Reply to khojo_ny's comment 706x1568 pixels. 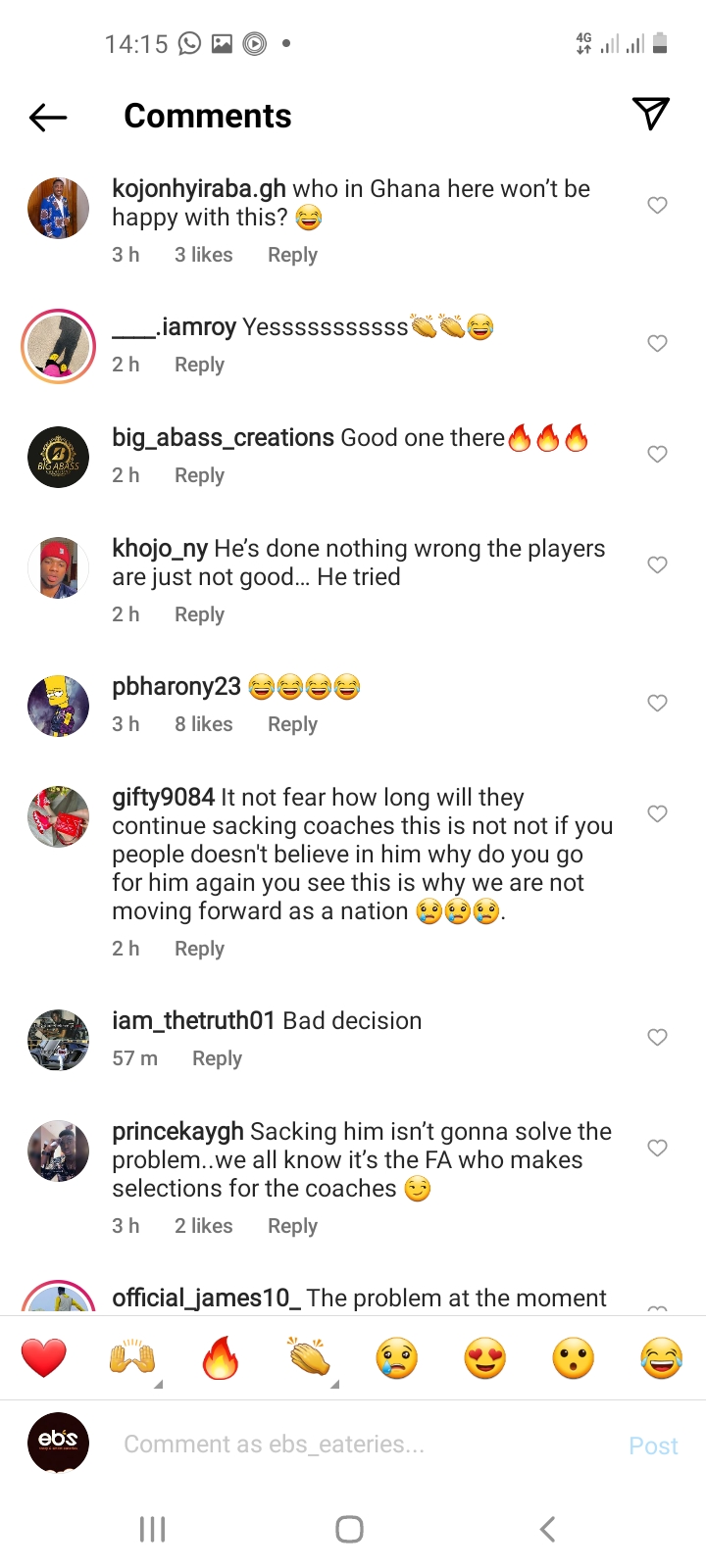coord(199,614)
